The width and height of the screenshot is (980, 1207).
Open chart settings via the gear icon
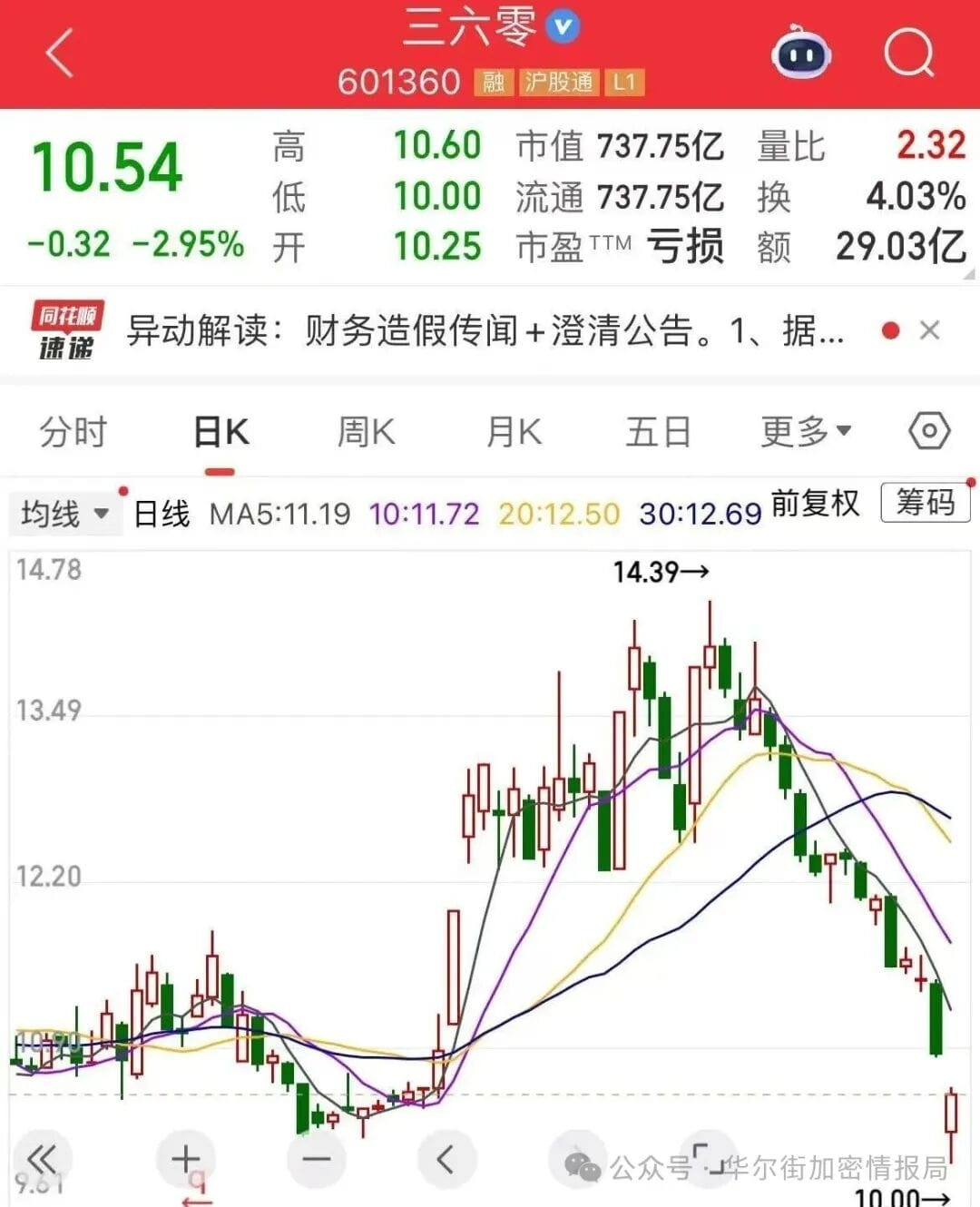coord(927,432)
